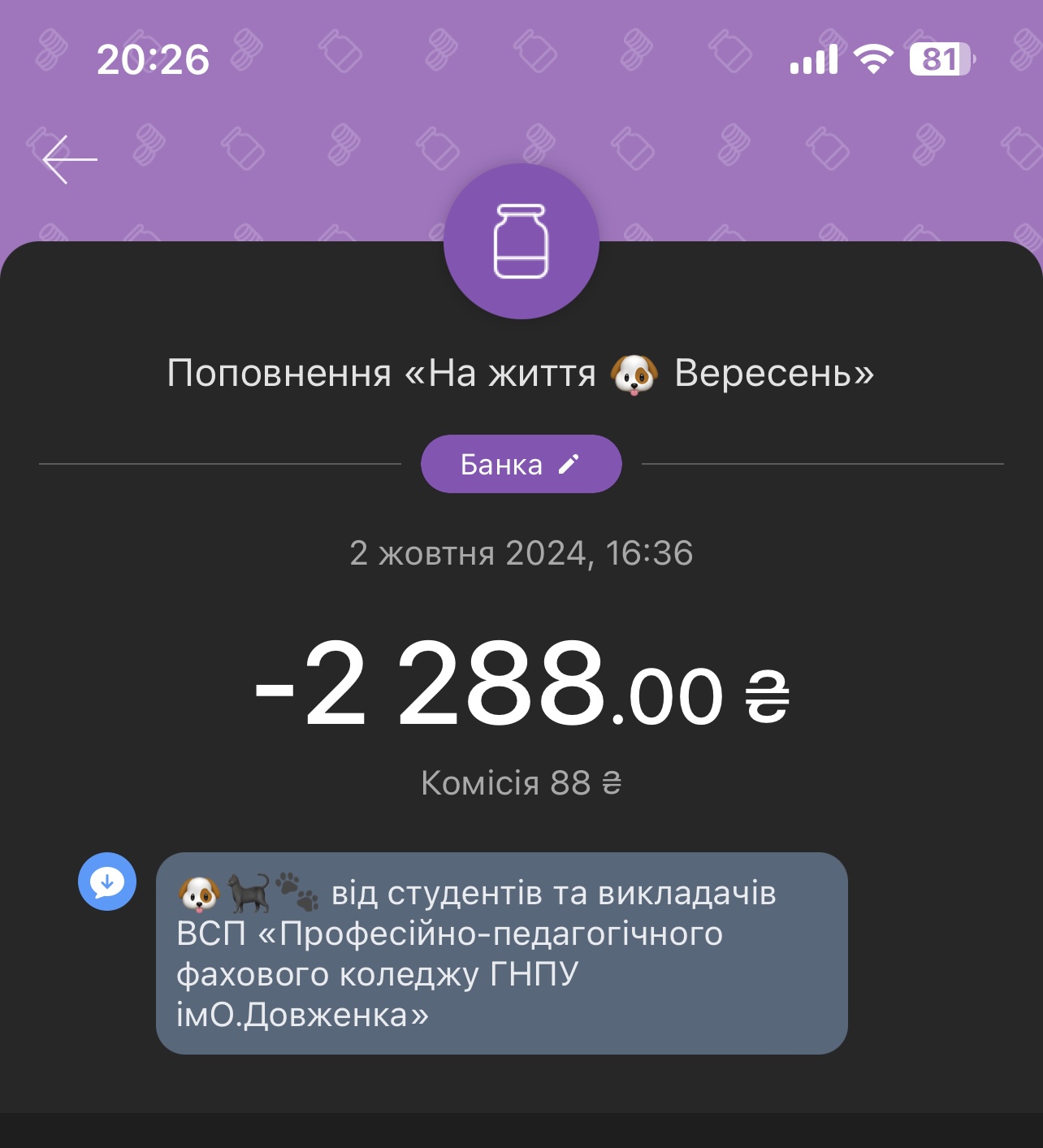The width and height of the screenshot is (1043, 1148).
Task: Edit the Банка category chip
Action: [521, 464]
